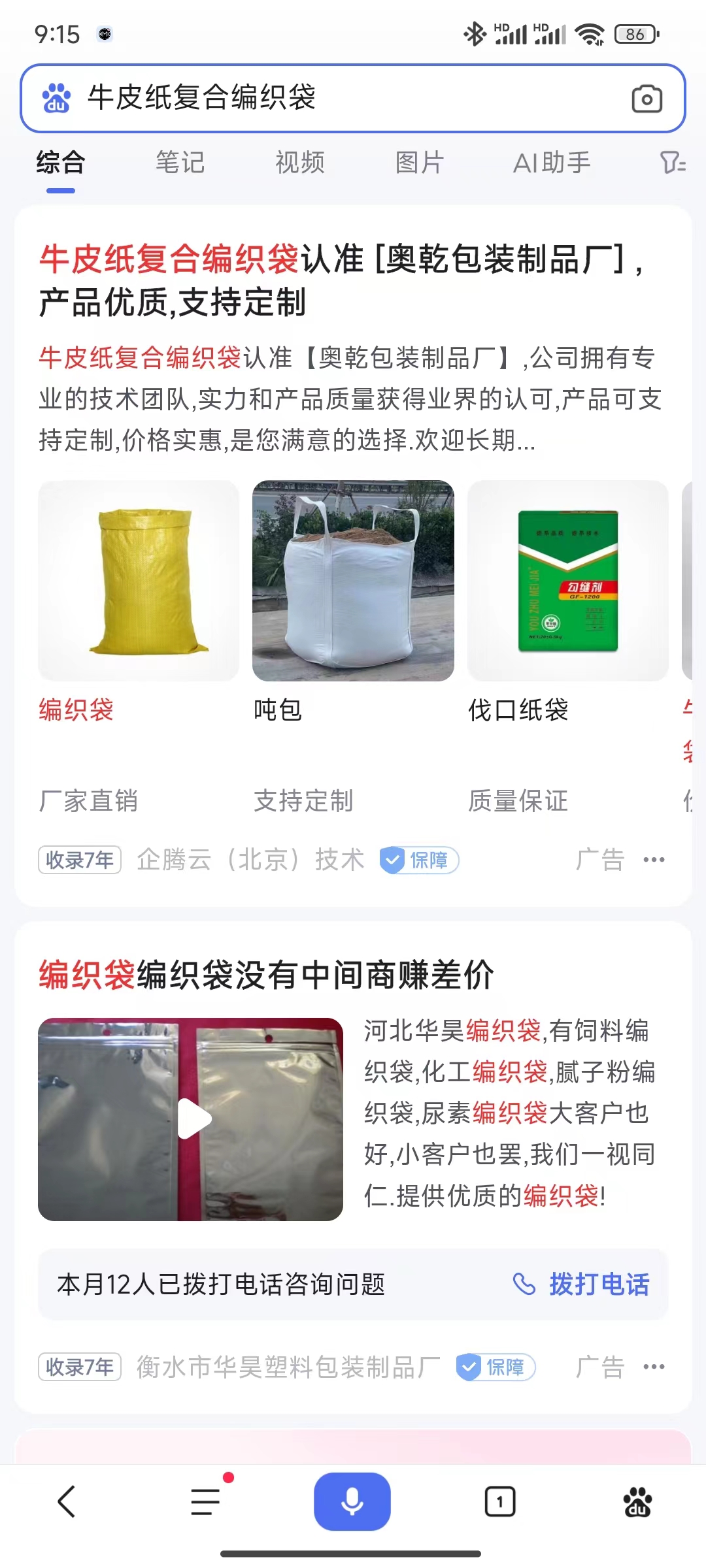706x1568 pixels.
Task: Open the search filter icon
Action: [x=672, y=163]
